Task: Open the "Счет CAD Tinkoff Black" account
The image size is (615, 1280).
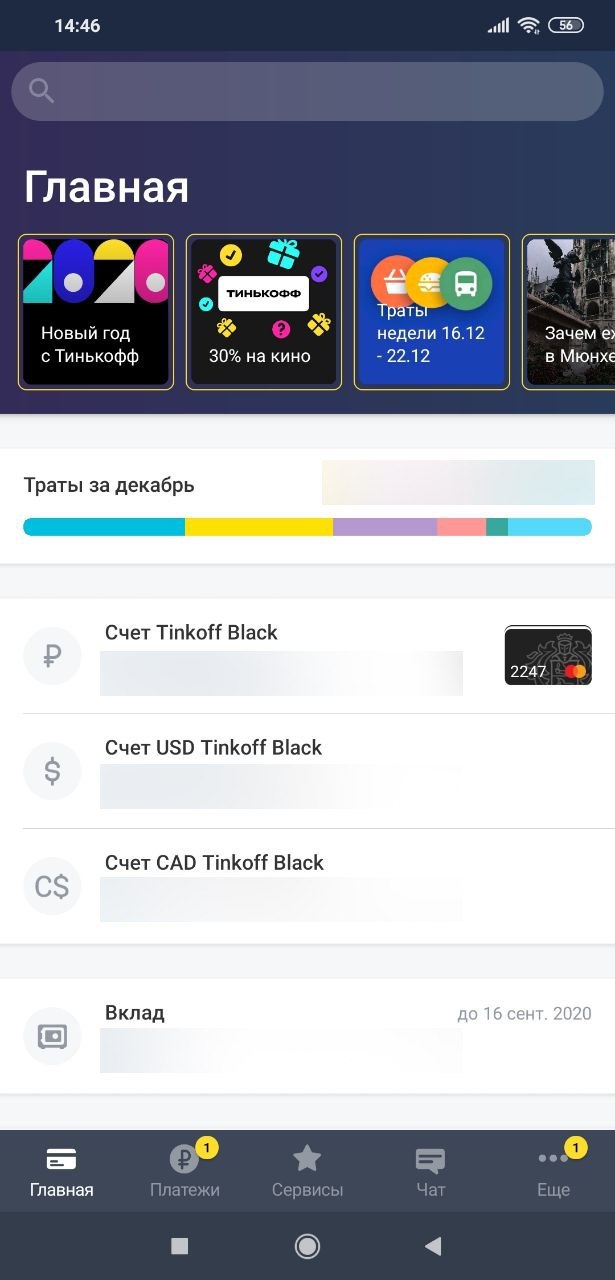Action: tap(307, 886)
